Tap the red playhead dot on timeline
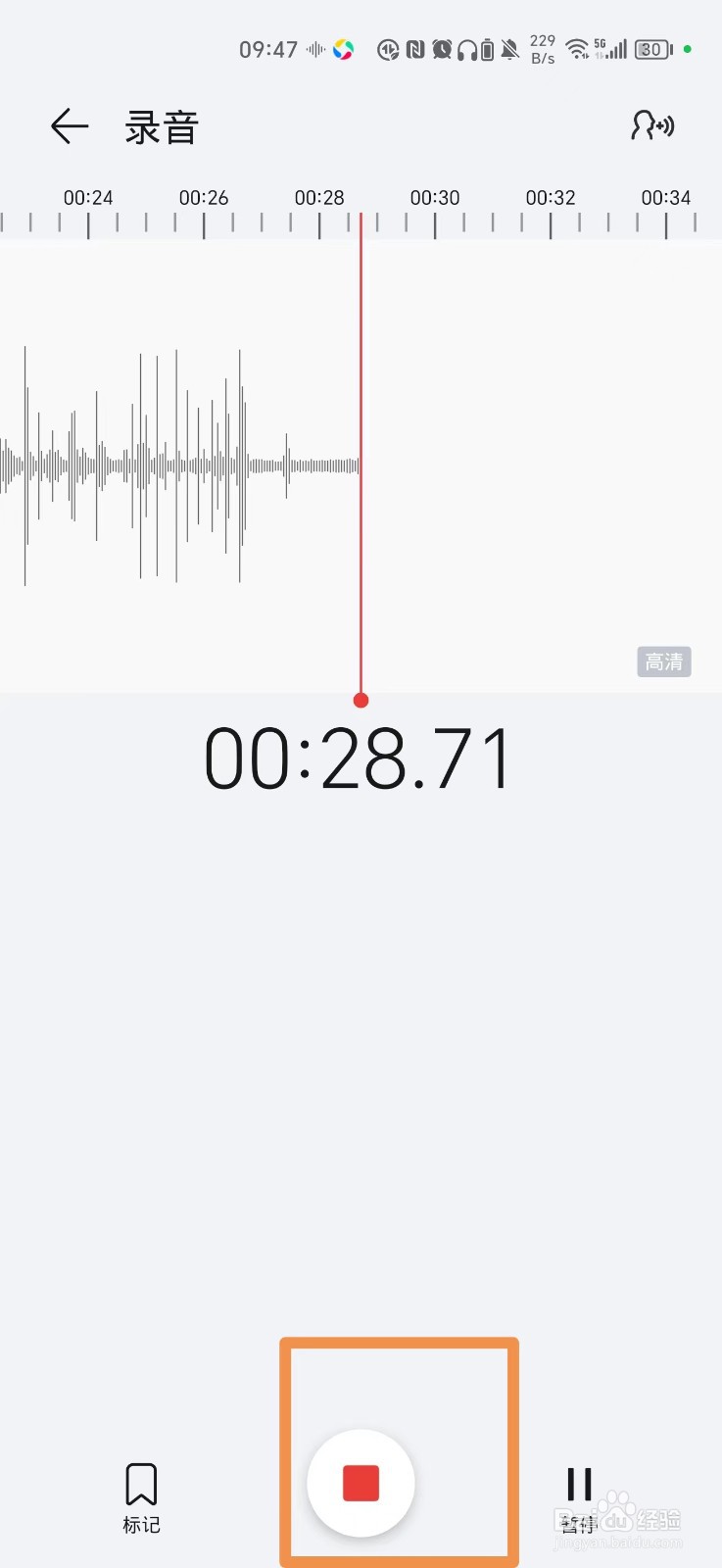This screenshot has height=1568, width=722. click(361, 701)
